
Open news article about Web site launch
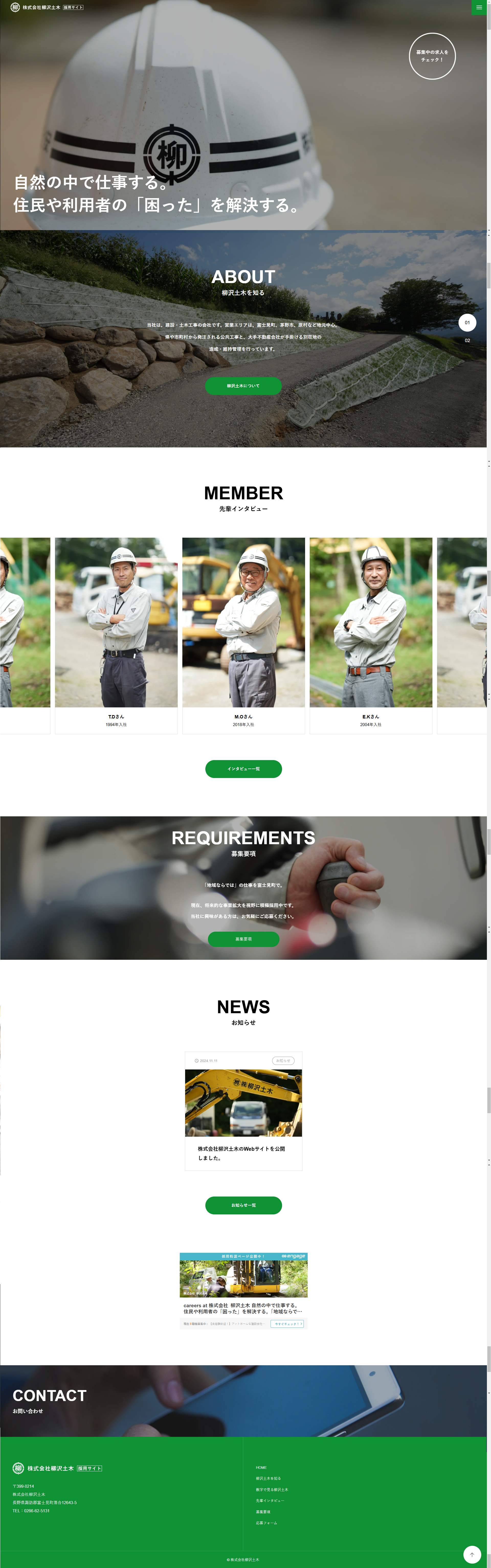click(244, 1110)
